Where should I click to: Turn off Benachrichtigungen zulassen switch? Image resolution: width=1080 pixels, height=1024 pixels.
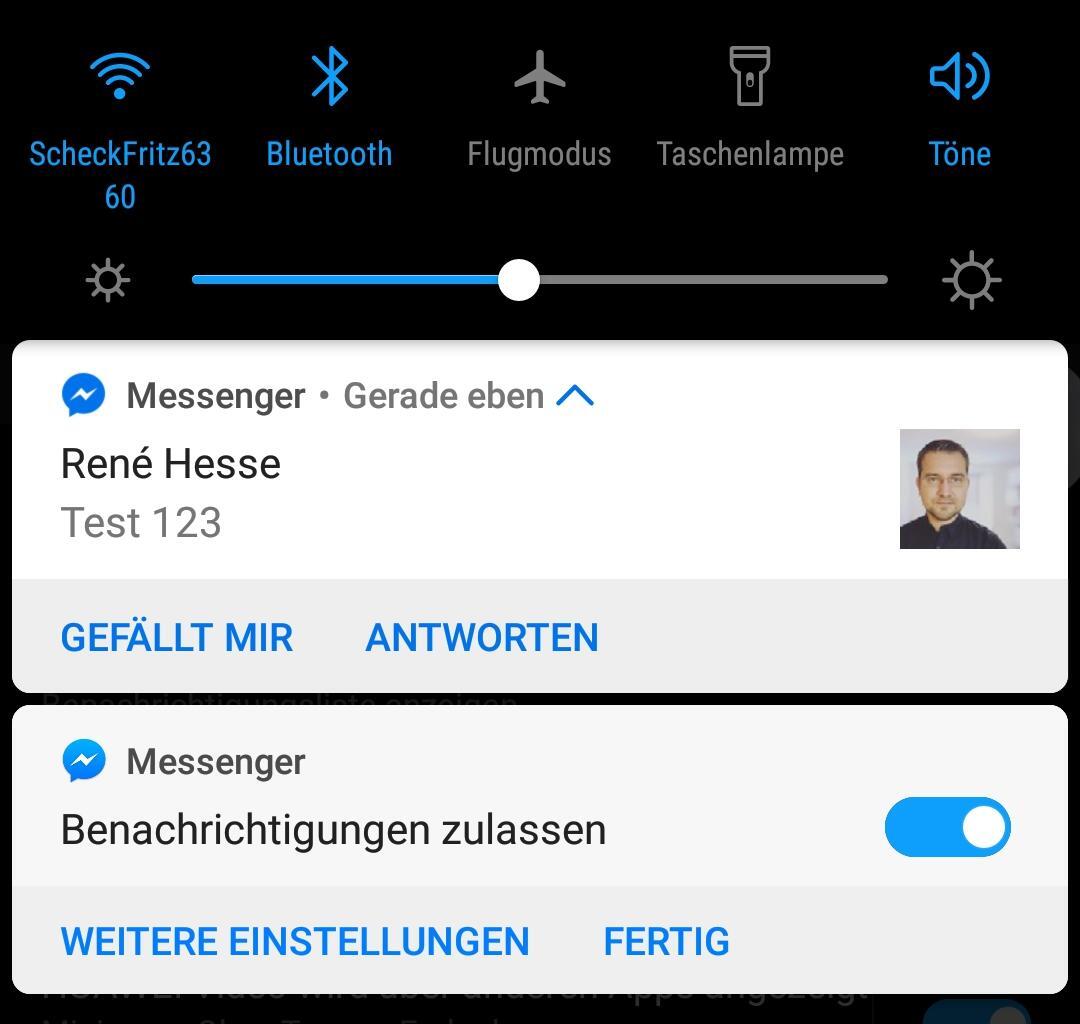click(947, 828)
